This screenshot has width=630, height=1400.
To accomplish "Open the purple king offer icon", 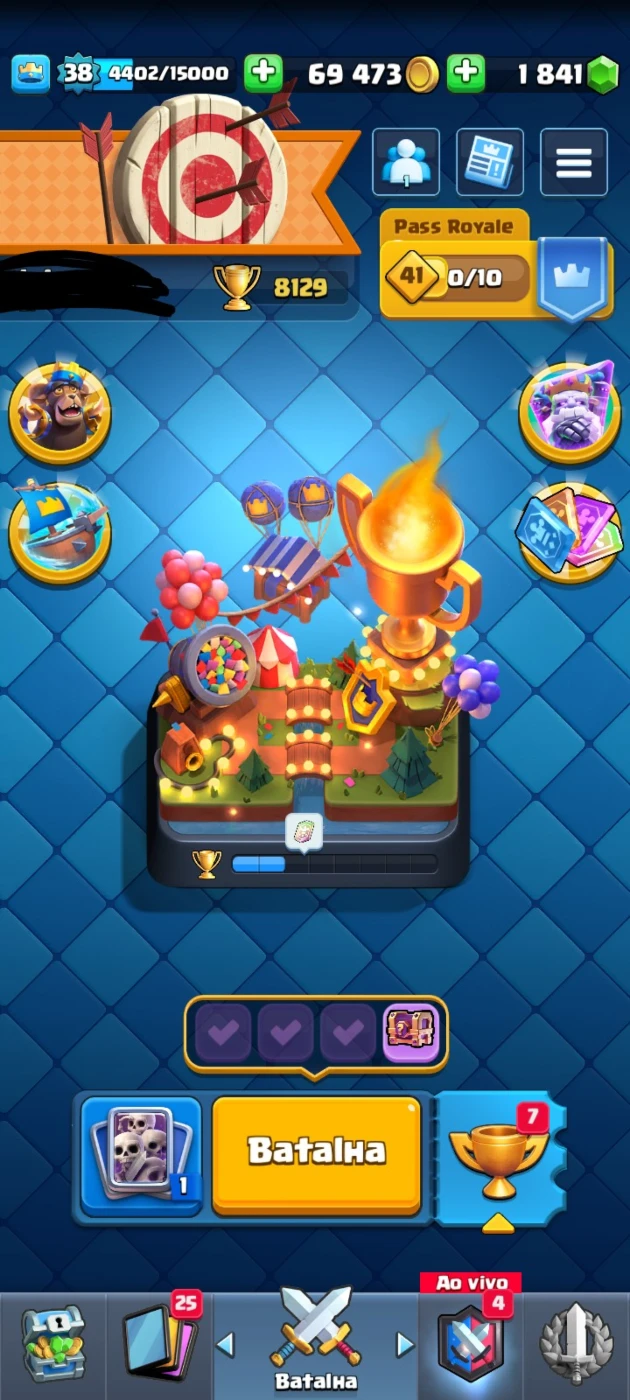I will tap(569, 412).
